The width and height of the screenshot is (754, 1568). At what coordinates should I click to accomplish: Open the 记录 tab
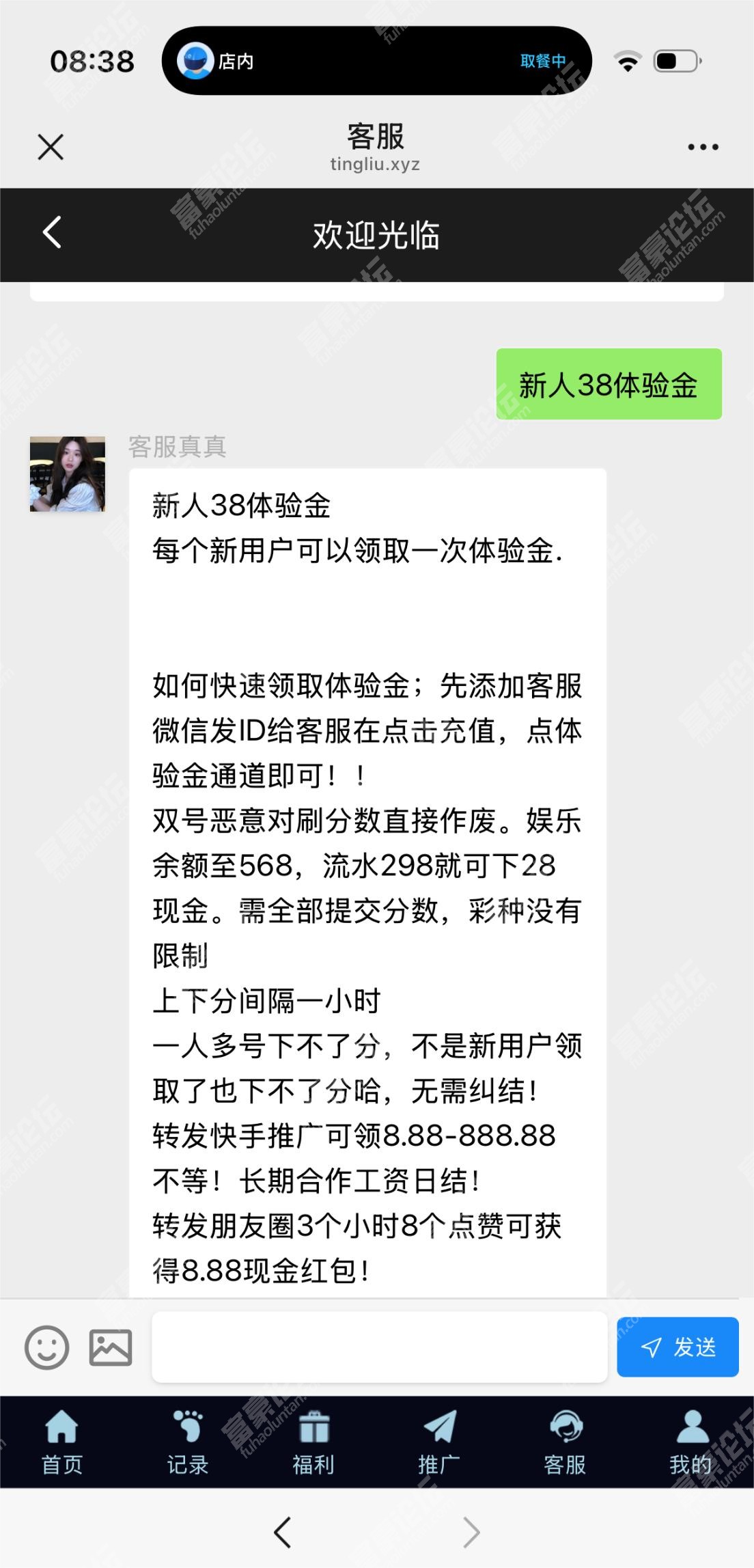188,1442
